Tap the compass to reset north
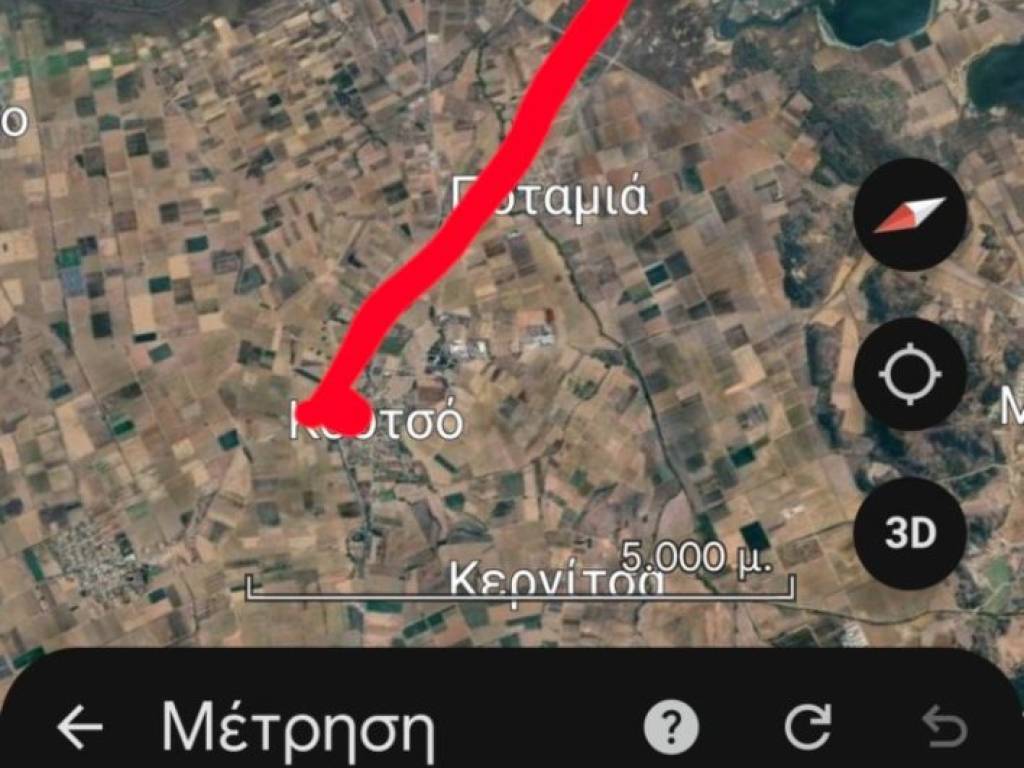Screen dimensions: 1024x768 coord(909,214)
